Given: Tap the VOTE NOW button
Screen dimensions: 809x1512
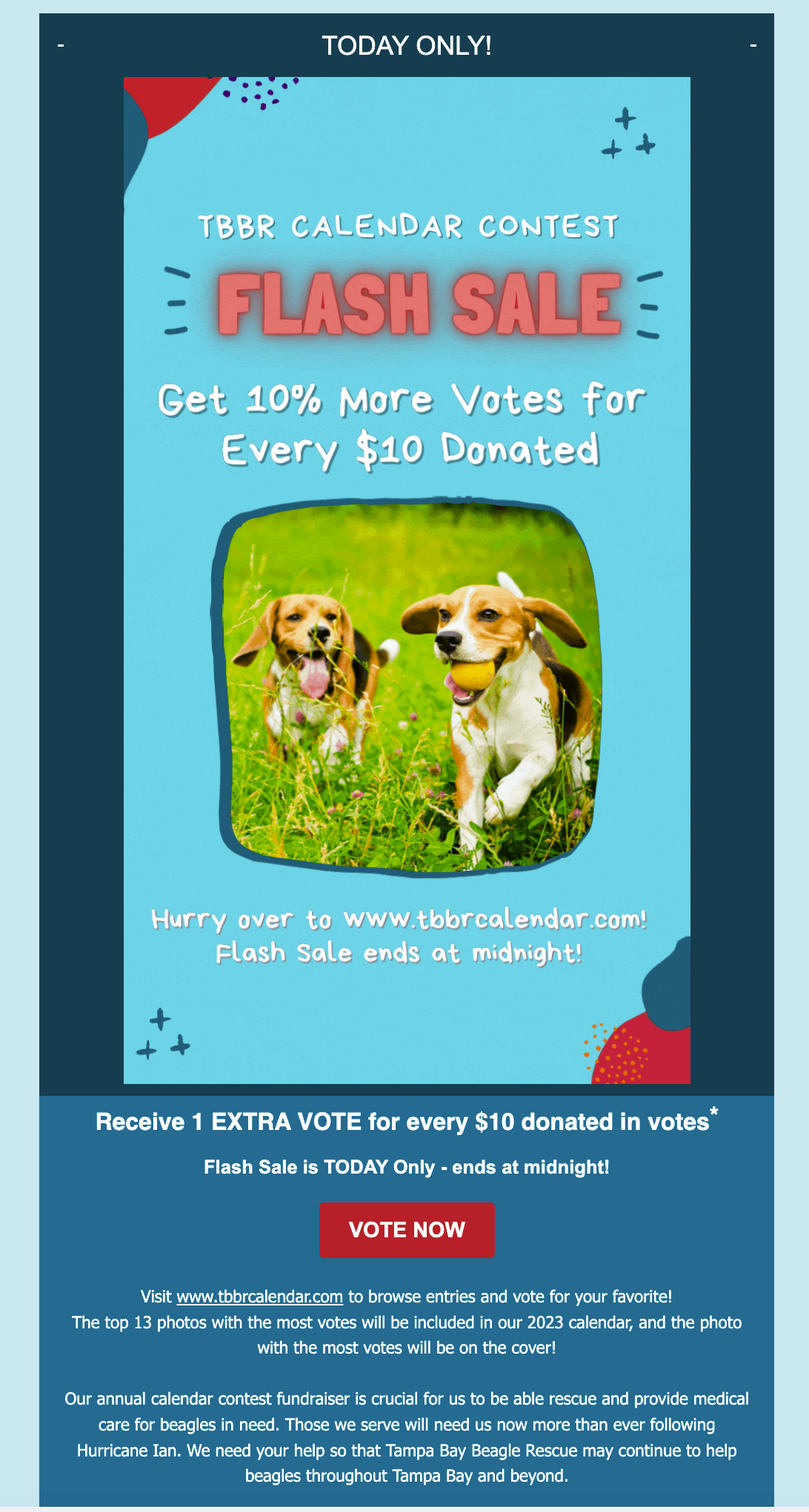Looking at the screenshot, I should coord(407,1230).
